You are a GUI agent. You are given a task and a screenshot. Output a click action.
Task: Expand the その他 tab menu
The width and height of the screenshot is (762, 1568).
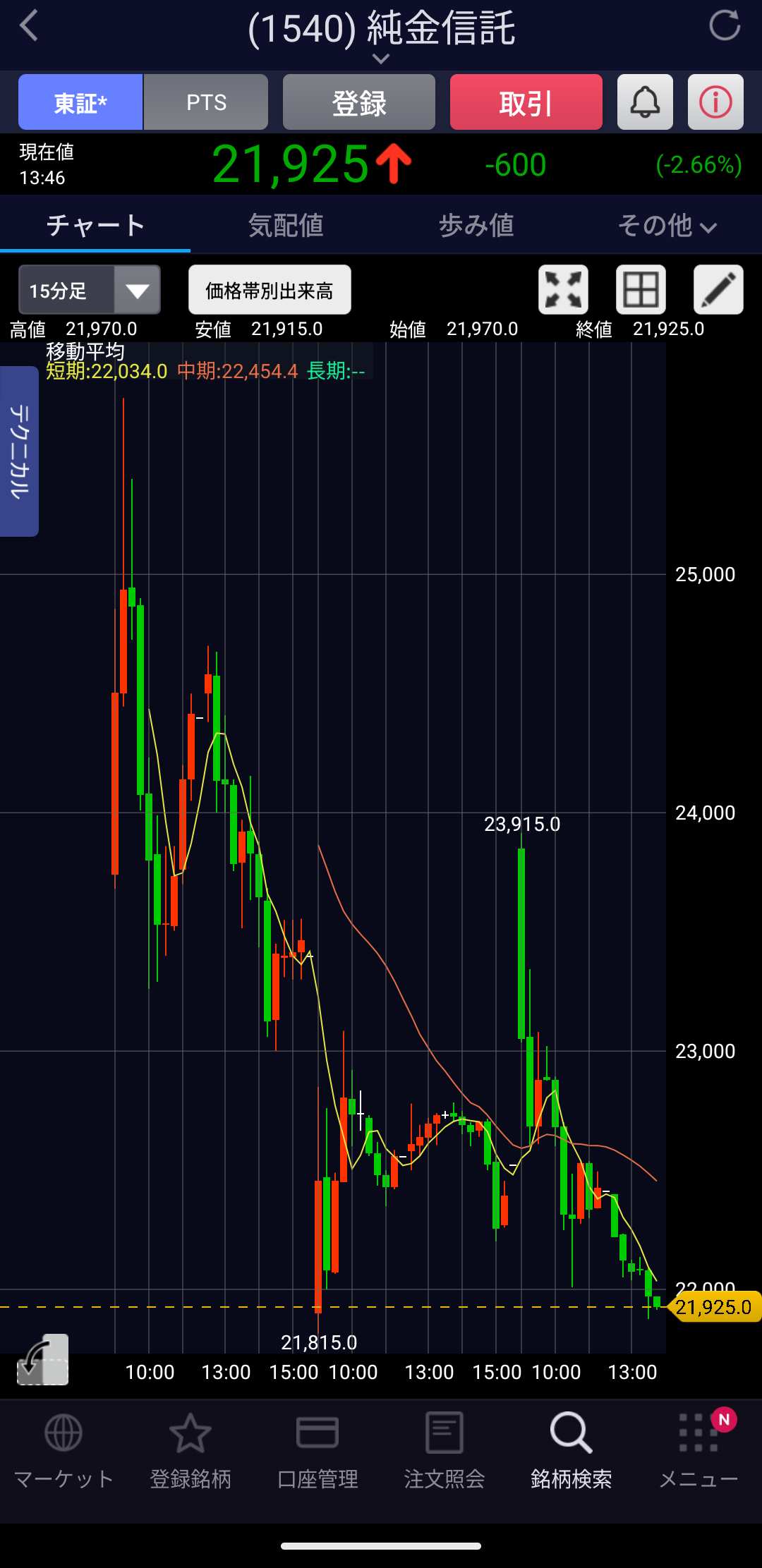point(667,226)
